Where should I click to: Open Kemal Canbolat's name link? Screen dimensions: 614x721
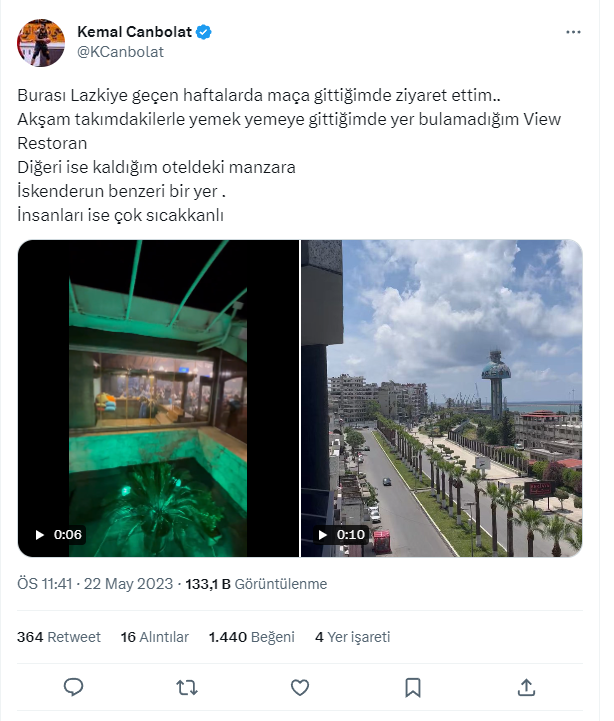click(133, 32)
